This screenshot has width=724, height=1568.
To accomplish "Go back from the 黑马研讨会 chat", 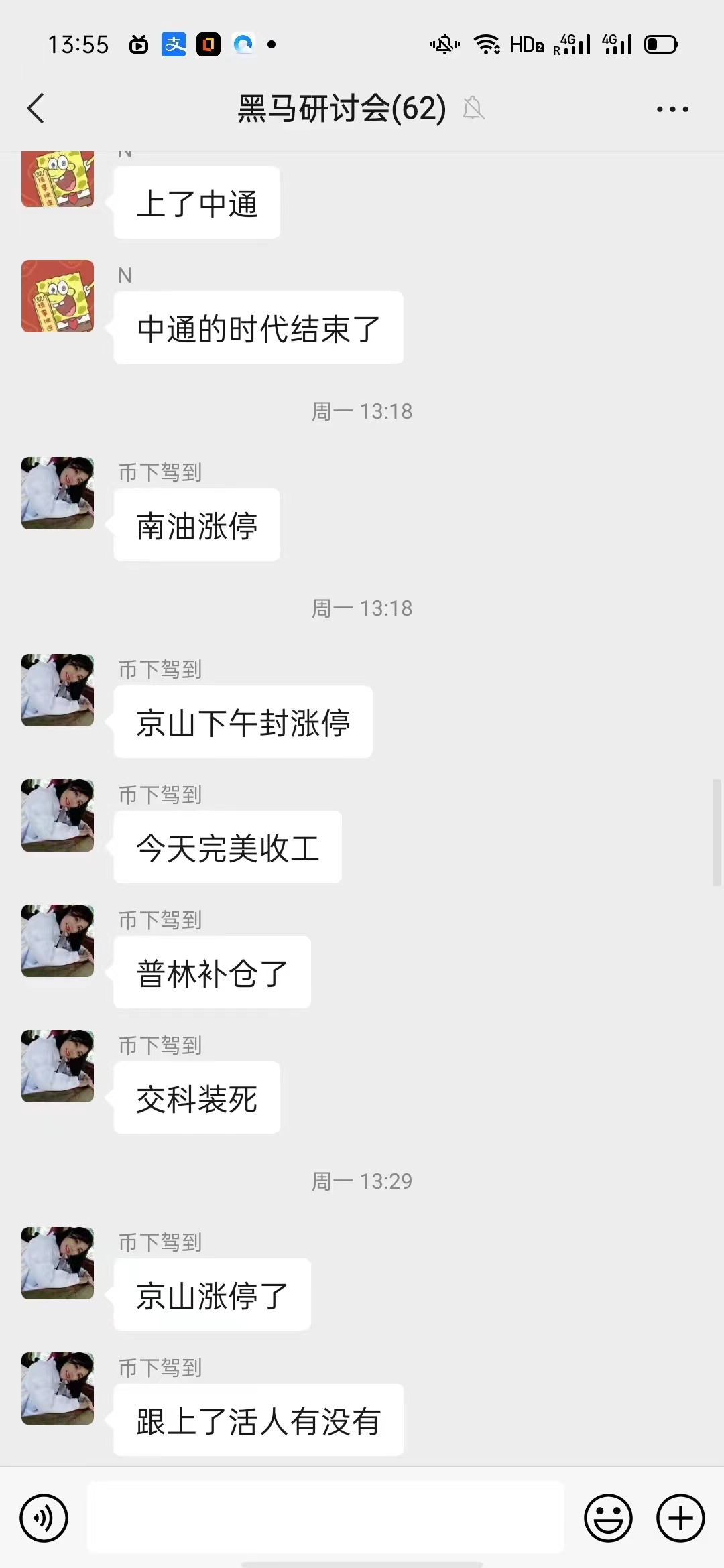I will click(36, 109).
